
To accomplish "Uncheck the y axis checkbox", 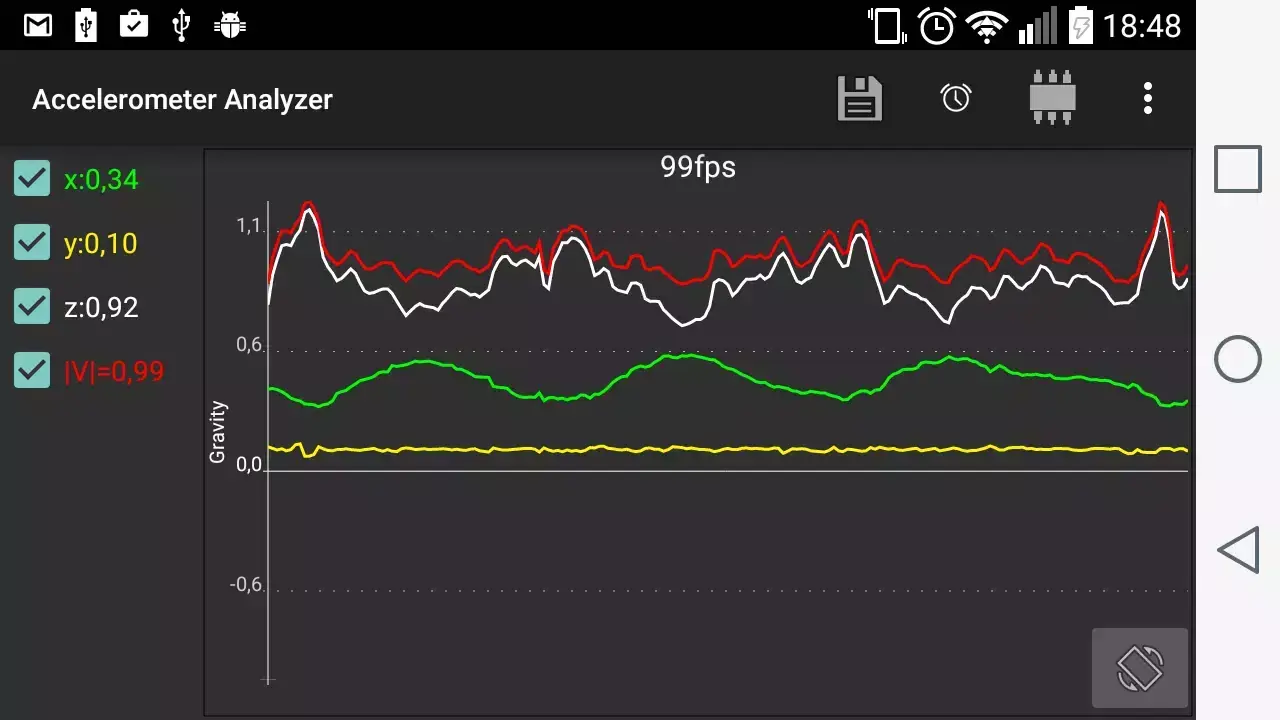I will pyautogui.click(x=32, y=243).
